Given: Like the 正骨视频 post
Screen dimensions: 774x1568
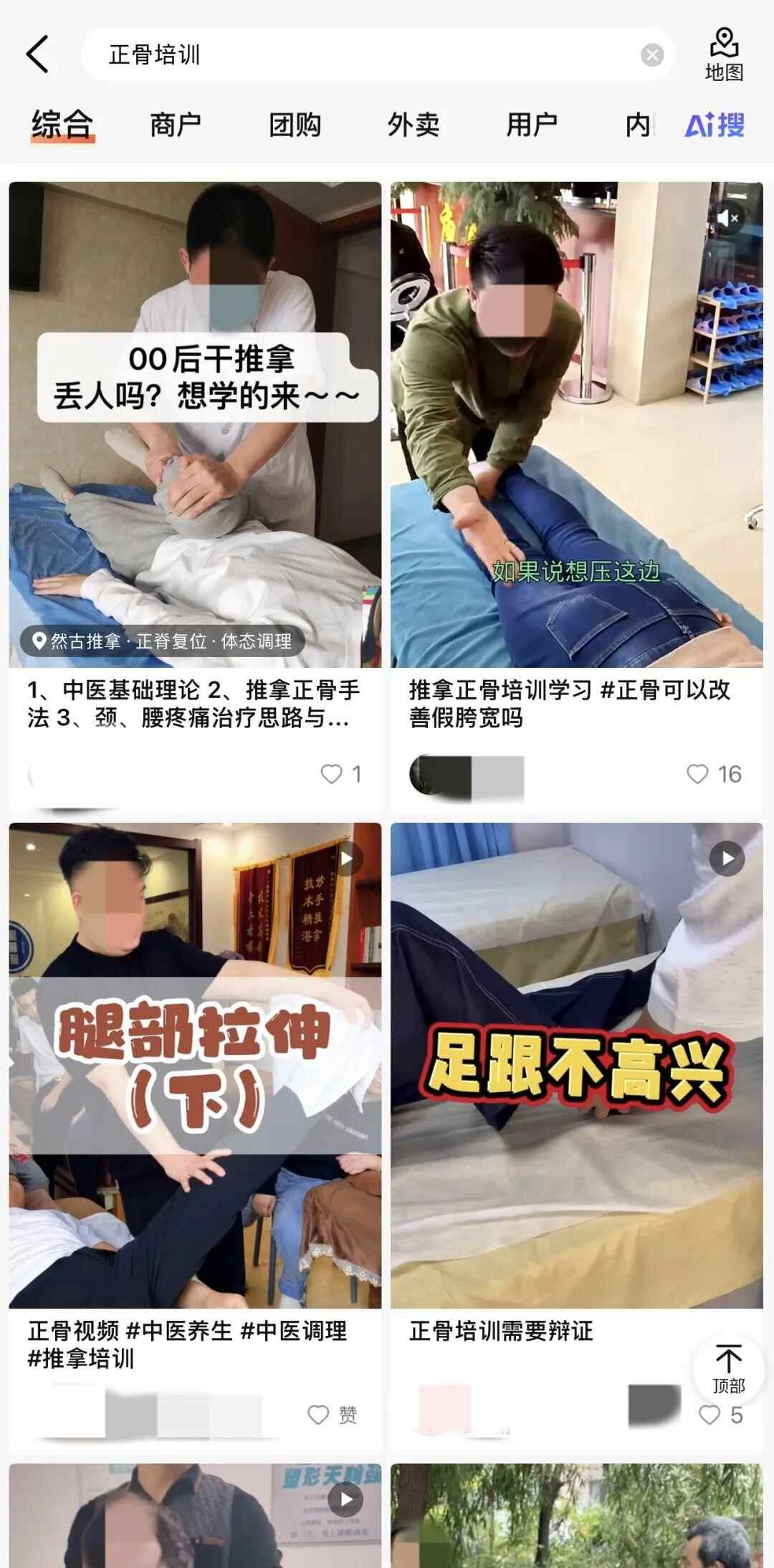Looking at the screenshot, I should tap(319, 1414).
